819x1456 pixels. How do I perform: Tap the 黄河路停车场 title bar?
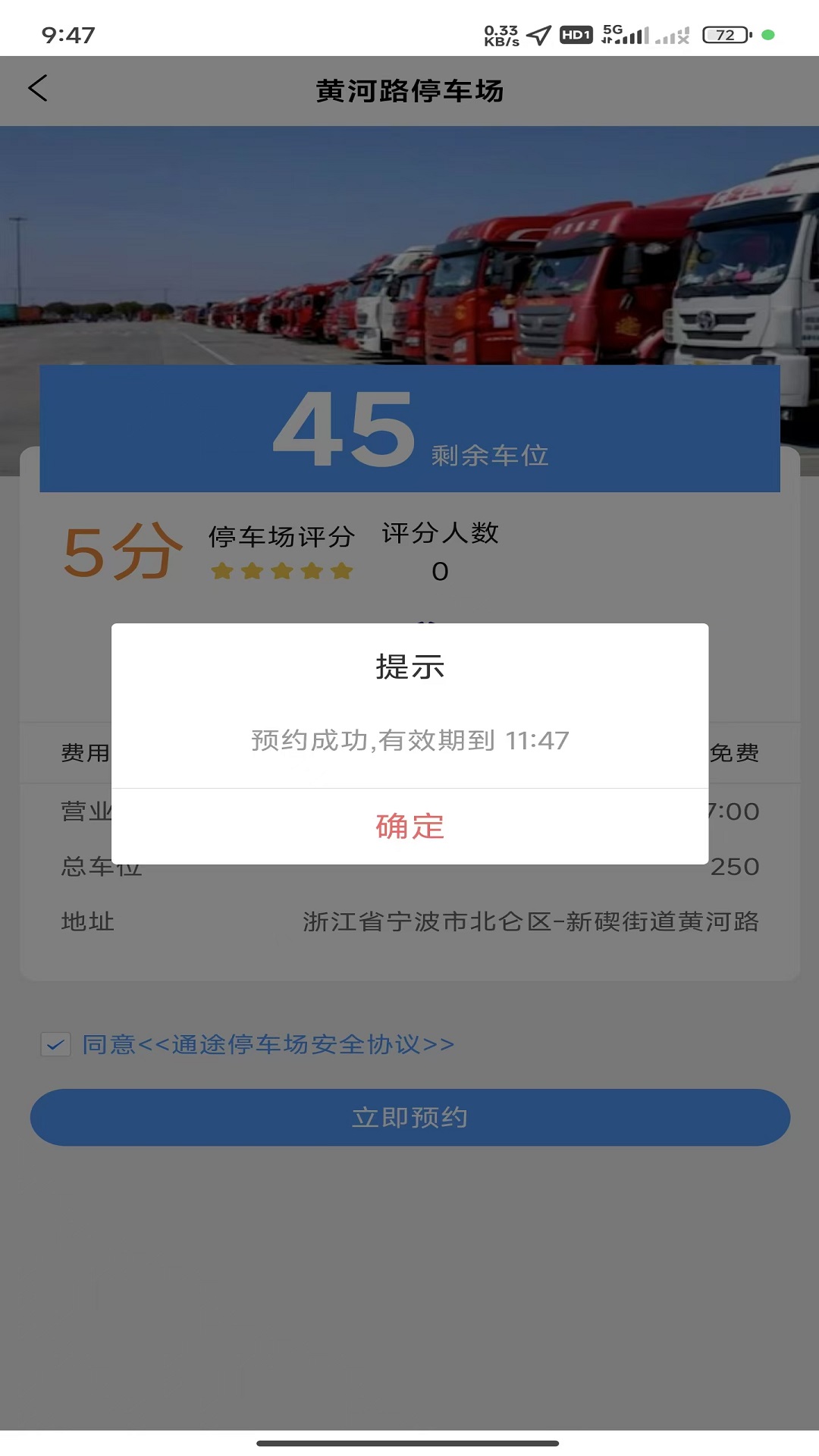click(x=409, y=89)
